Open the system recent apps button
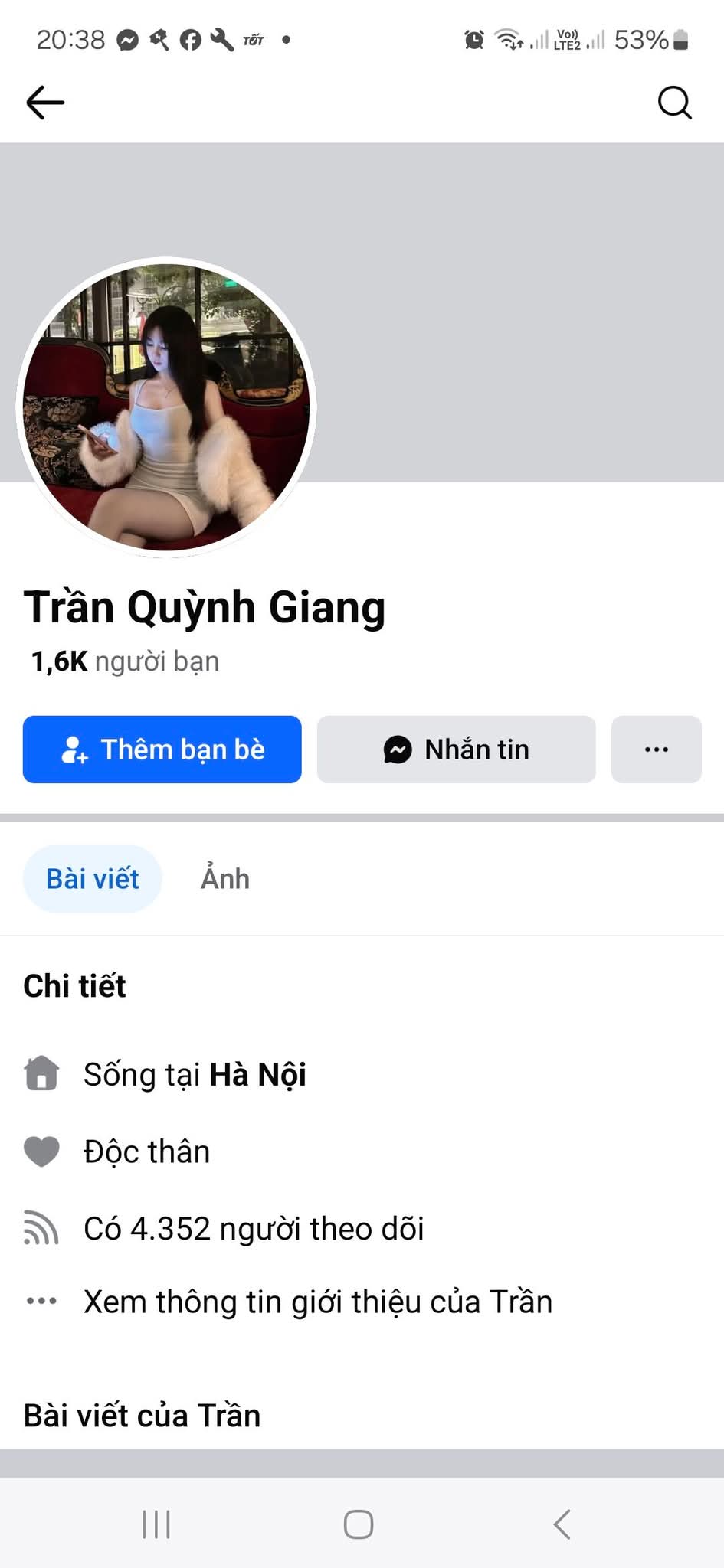The height and width of the screenshot is (1568, 724). pos(156,1524)
